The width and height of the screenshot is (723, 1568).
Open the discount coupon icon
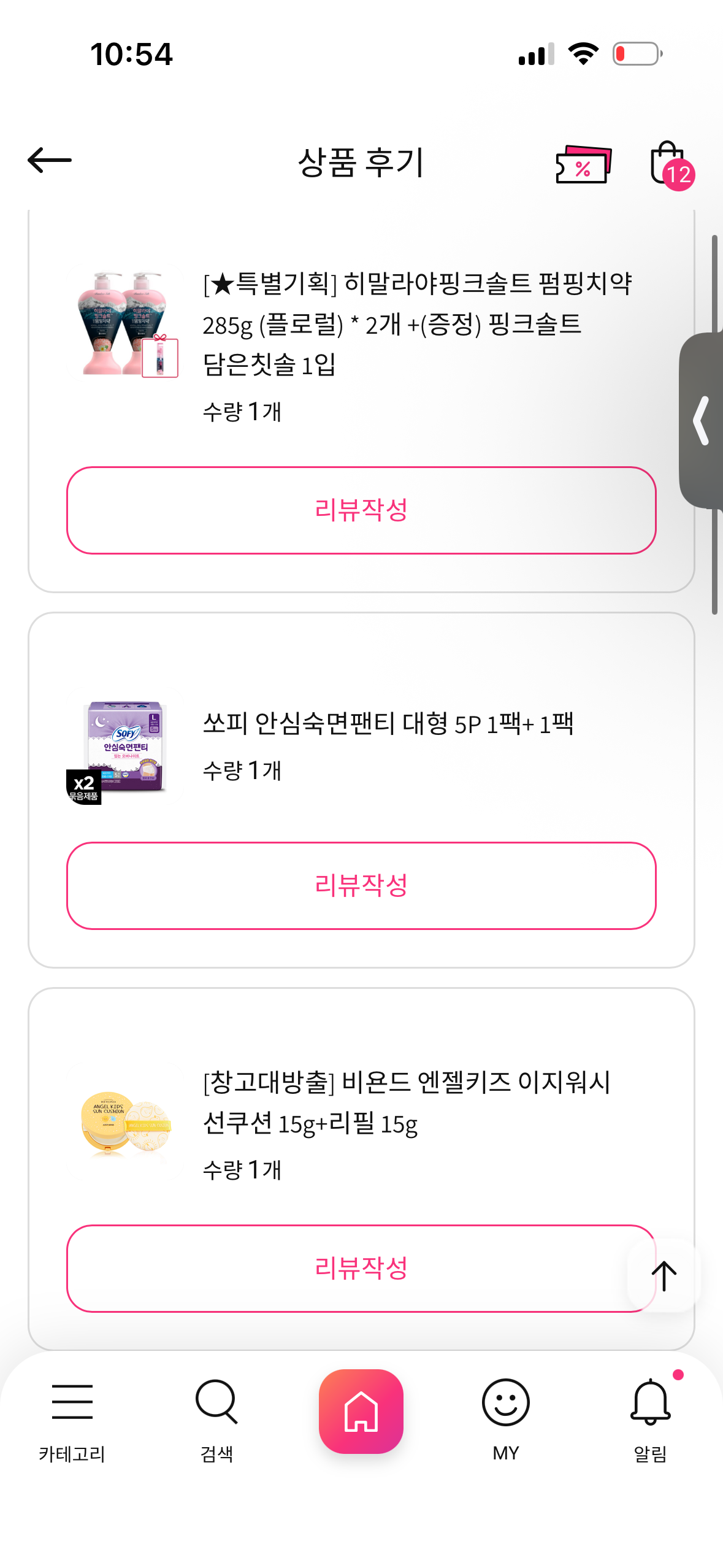pos(583,164)
